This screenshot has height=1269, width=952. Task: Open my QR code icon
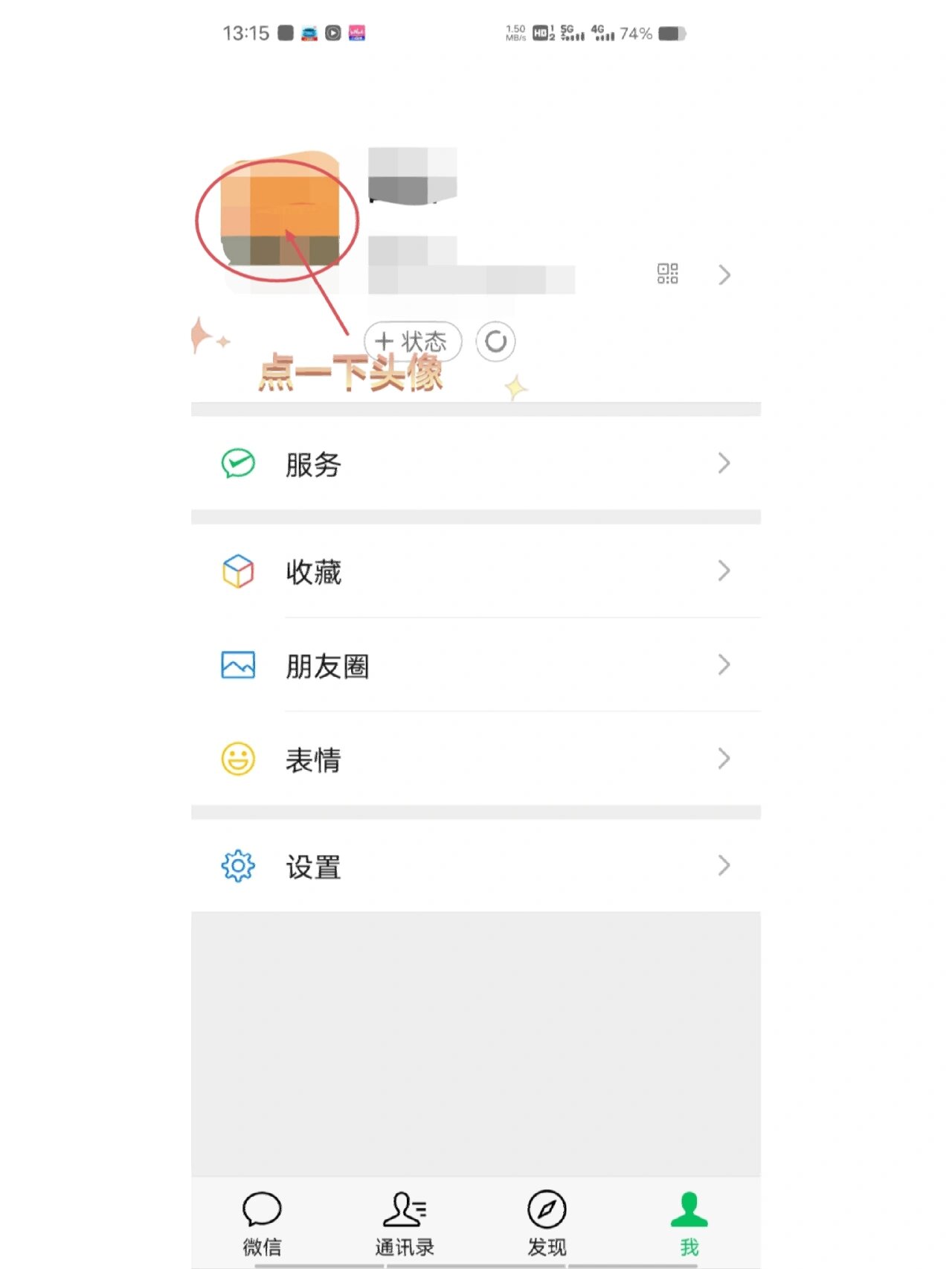(667, 274)
